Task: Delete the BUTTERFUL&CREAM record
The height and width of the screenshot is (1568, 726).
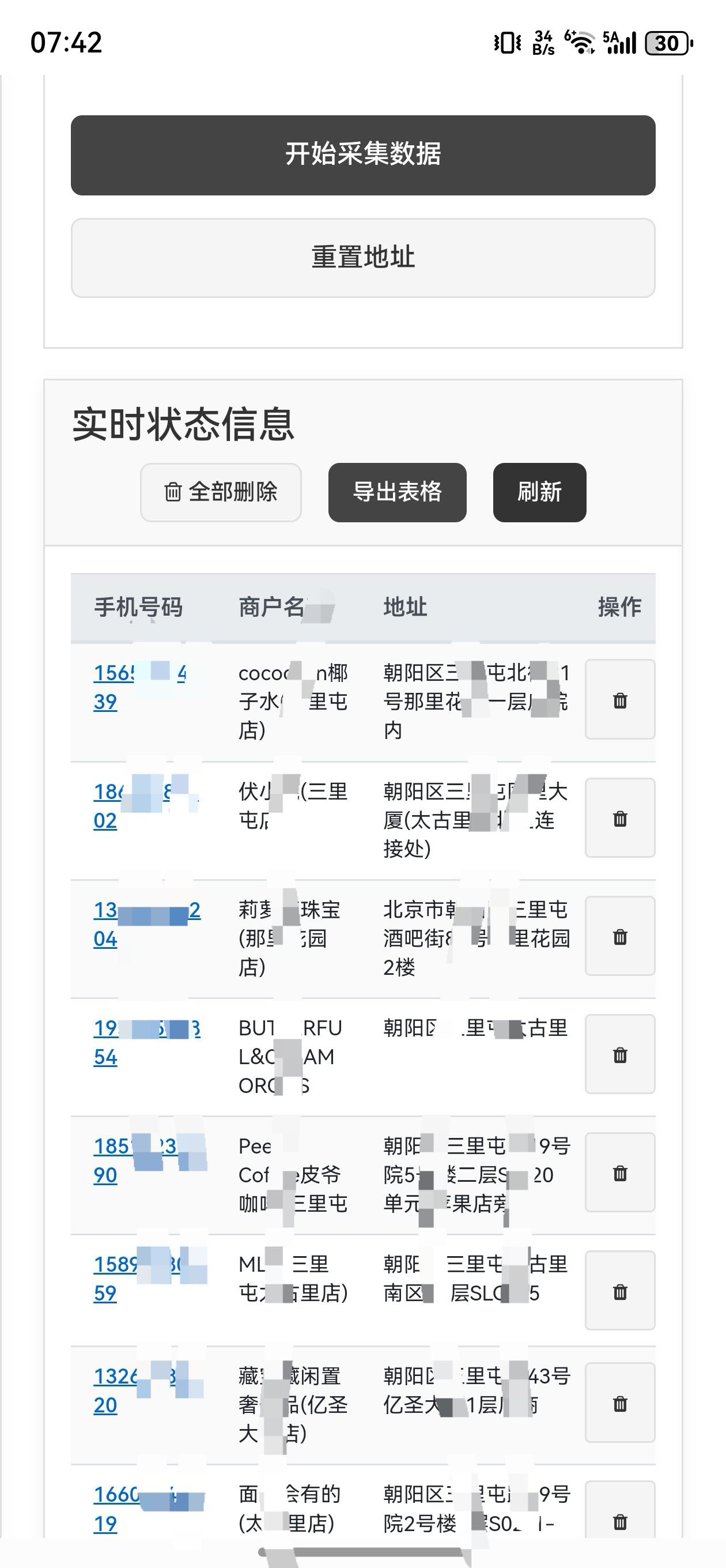Action: tap(620, 1055)
